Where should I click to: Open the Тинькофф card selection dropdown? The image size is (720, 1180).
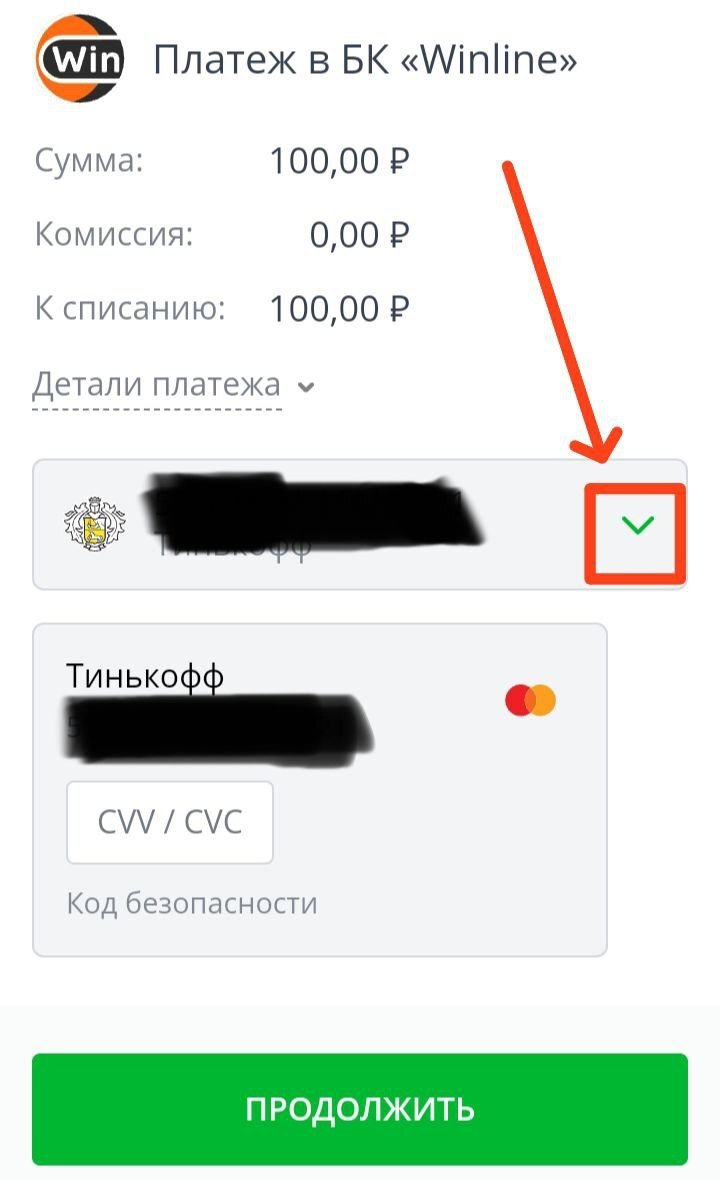pyautogui.click(x=636, y=525)
